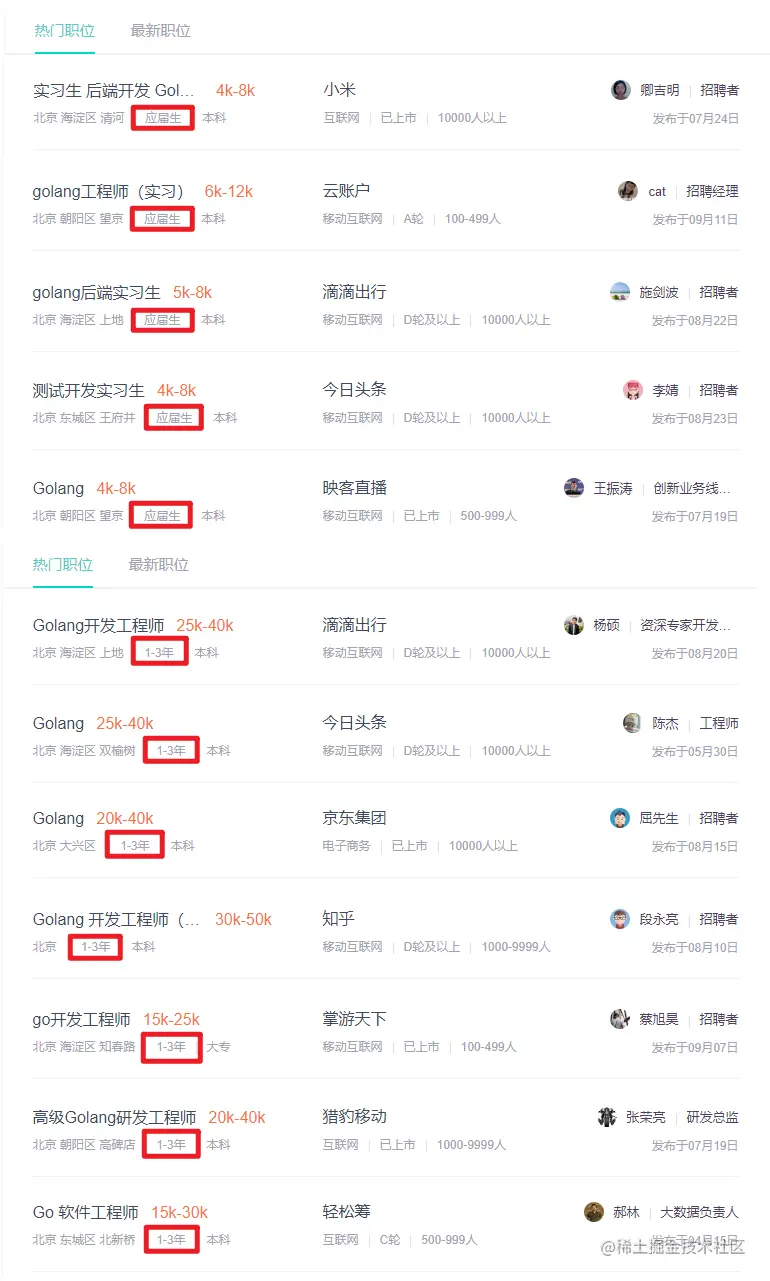Open the Xiaomi Golang backend intern job
The height and width of the screenshot is (1281, 770).
[115, 90]
